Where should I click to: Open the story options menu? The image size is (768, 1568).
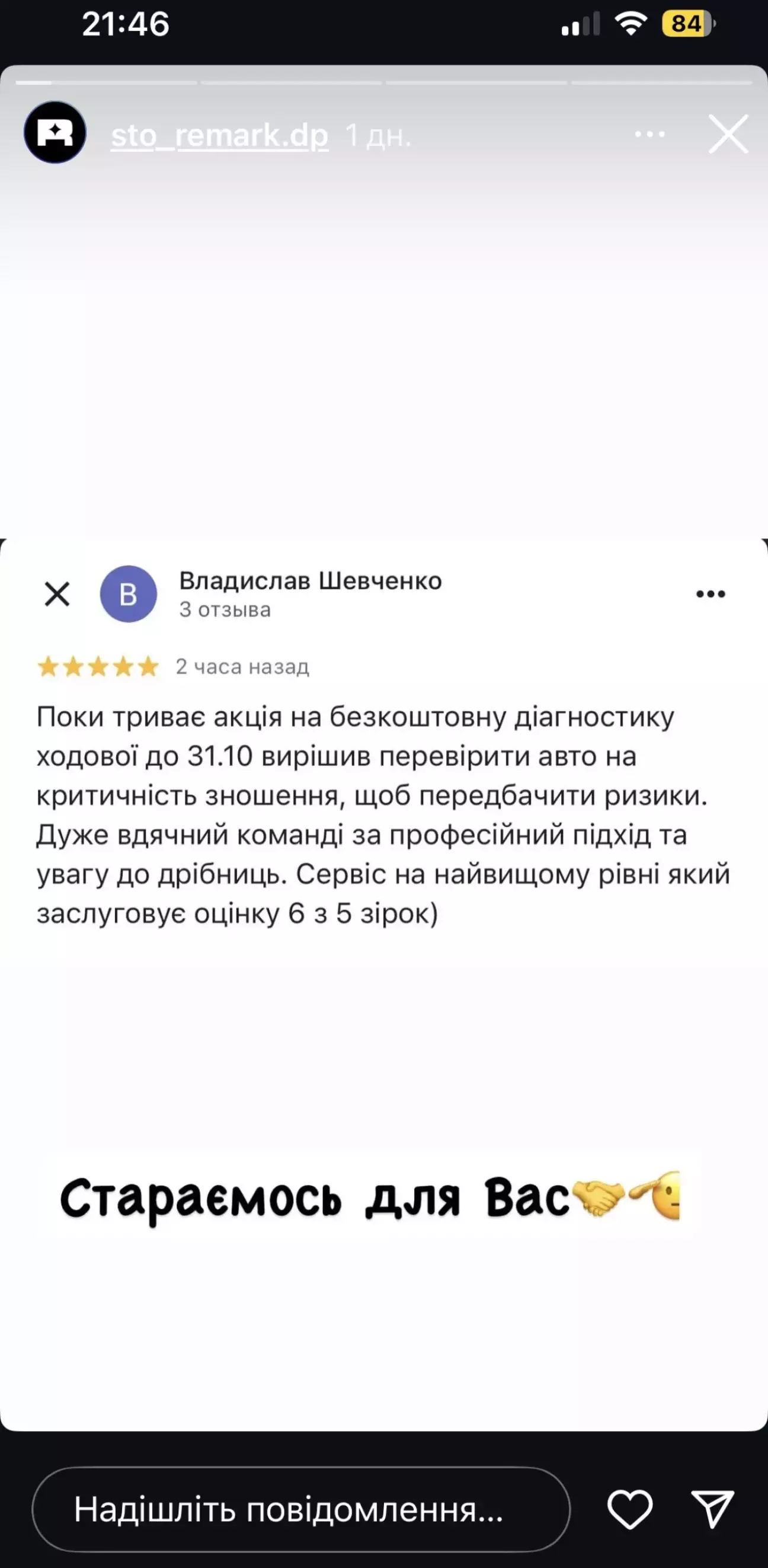[649, 134]
